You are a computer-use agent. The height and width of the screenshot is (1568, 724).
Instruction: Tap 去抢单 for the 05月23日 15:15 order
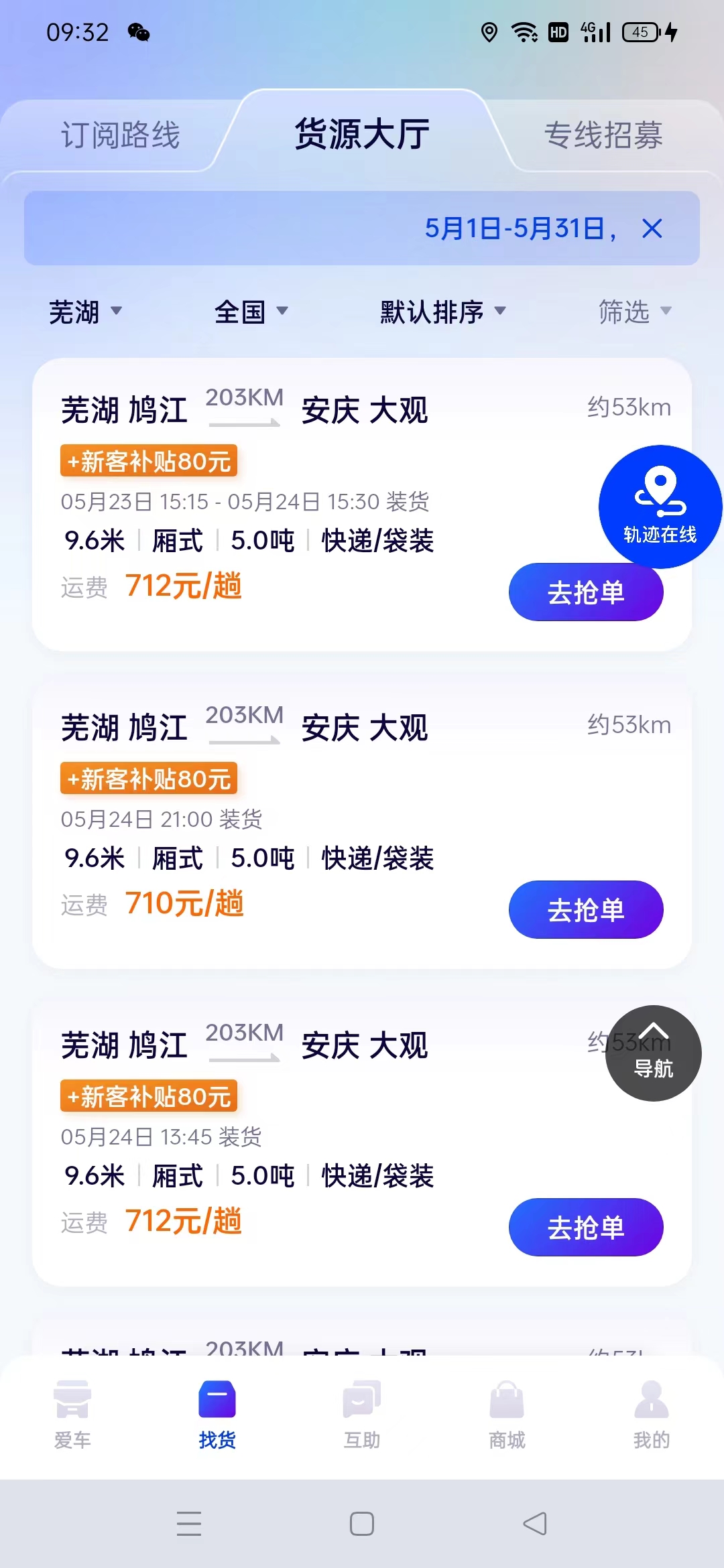pyautogui.click(x=586, y=592)
